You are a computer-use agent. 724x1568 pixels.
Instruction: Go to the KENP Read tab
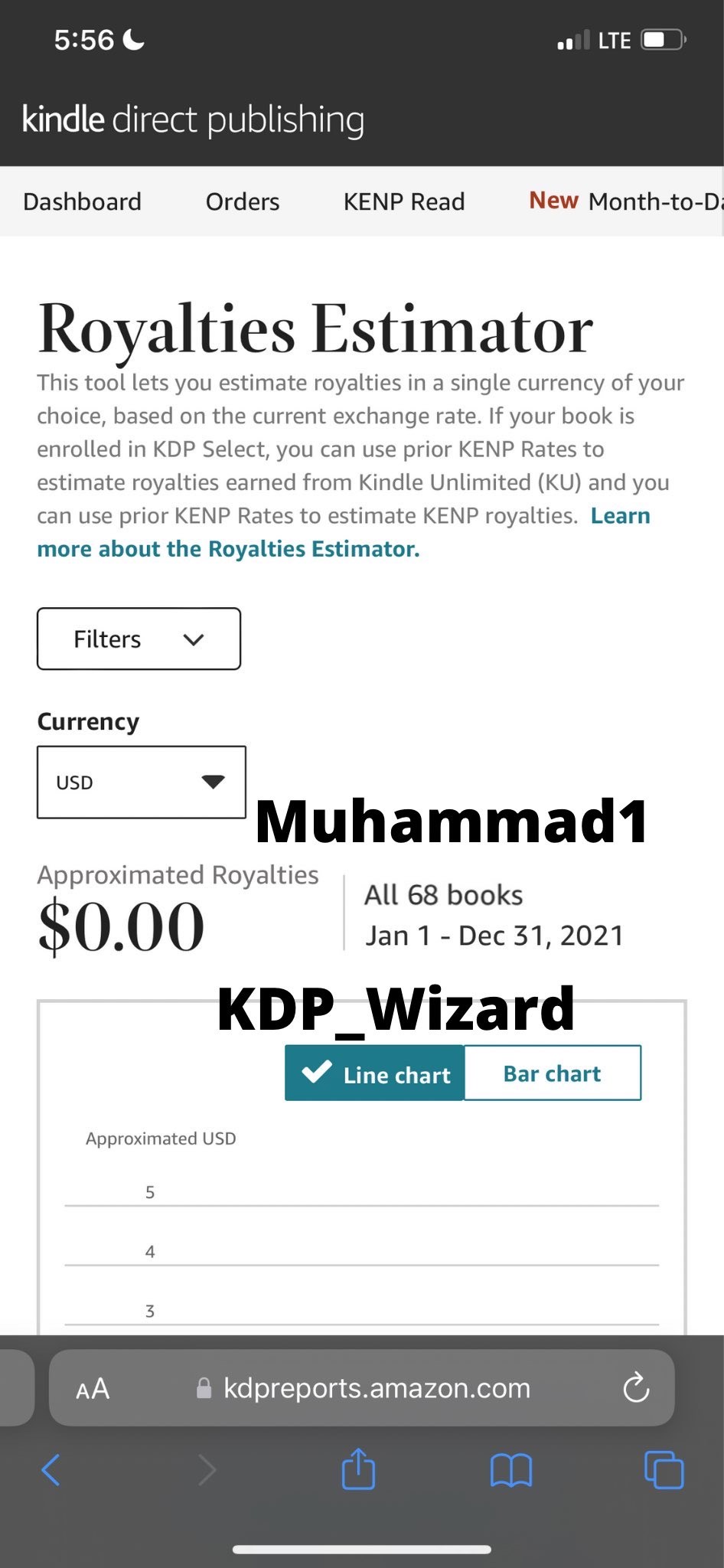tap(403, 201)
